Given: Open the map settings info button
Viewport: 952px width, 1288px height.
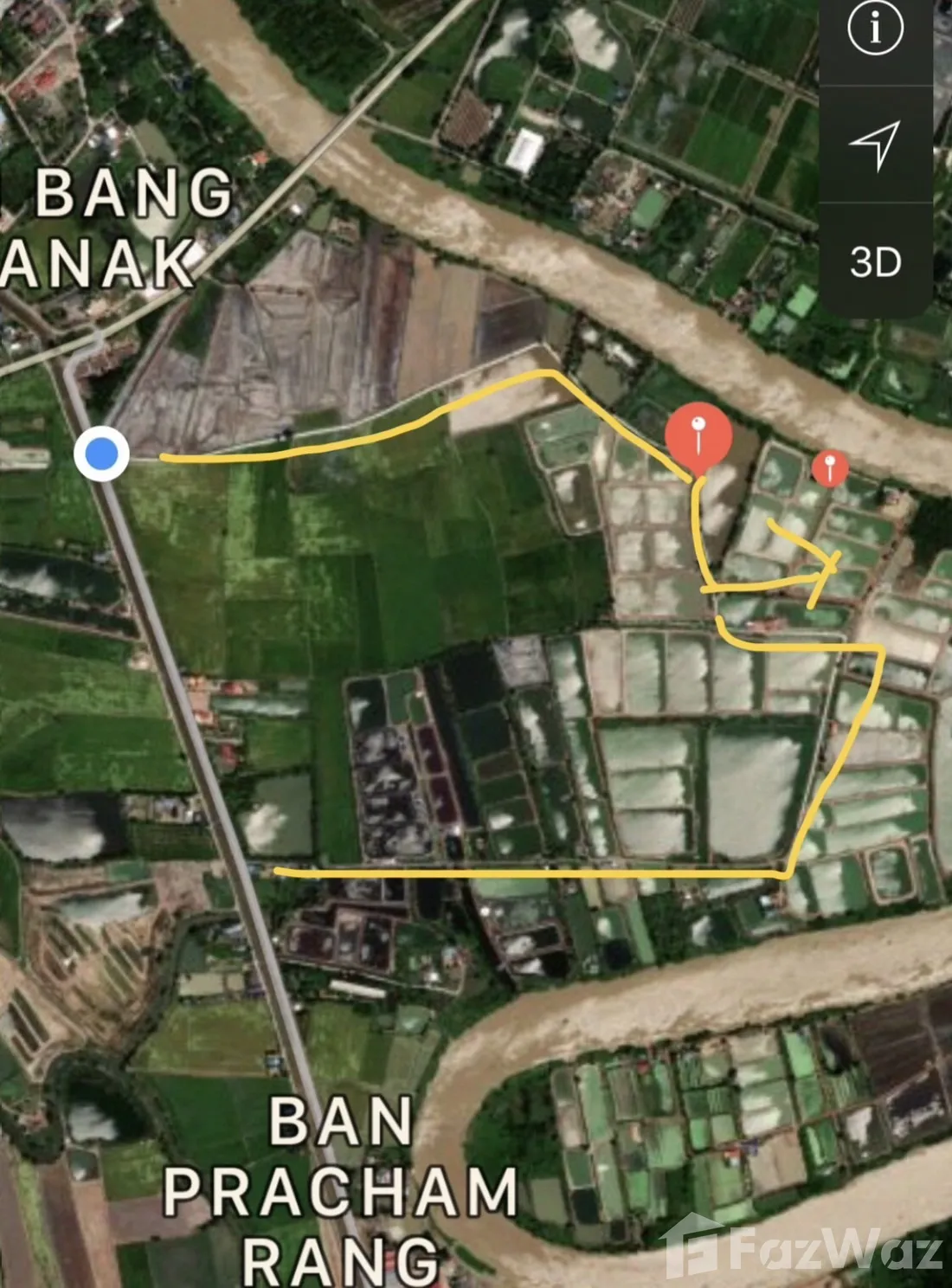Looking at the screenshot, I should click(875, 29).
